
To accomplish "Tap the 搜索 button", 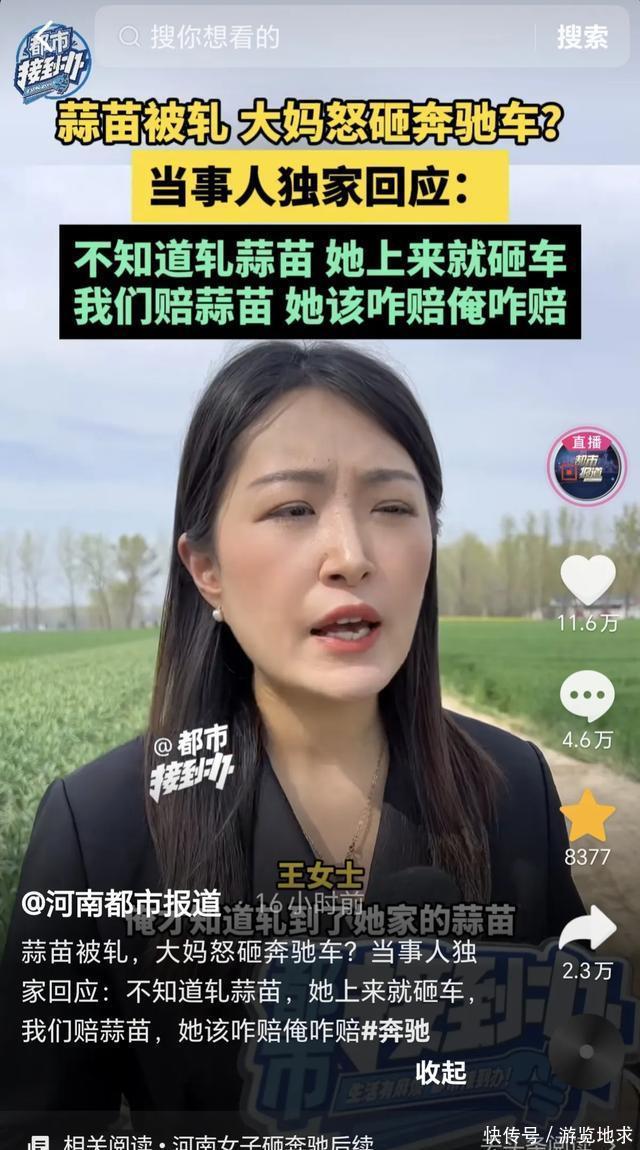I will [582, 37].
